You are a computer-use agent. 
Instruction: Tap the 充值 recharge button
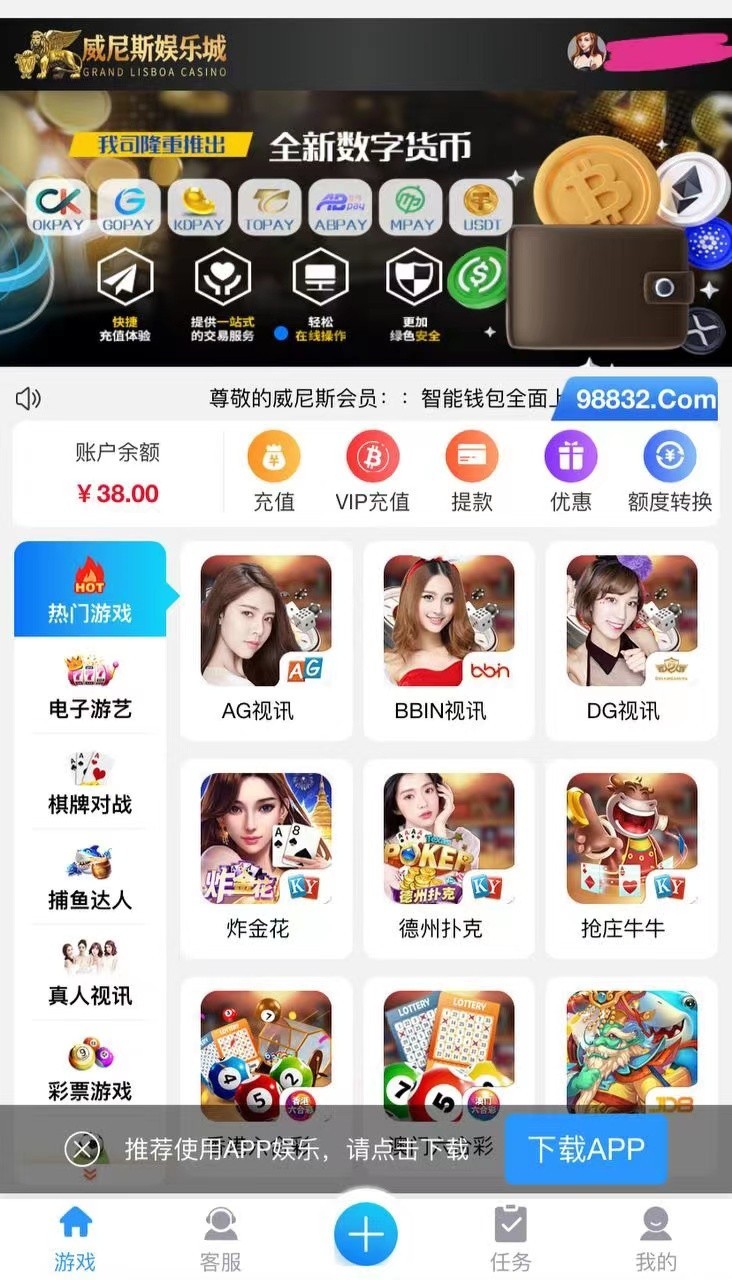coord(273,471)
